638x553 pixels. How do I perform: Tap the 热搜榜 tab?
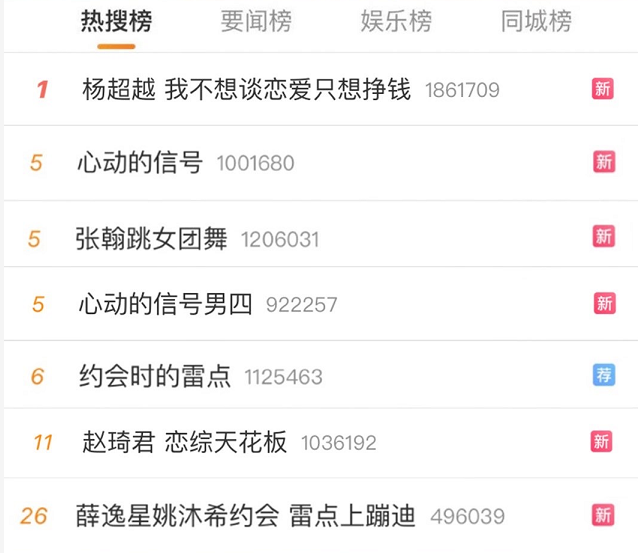(x=116, y=22)
